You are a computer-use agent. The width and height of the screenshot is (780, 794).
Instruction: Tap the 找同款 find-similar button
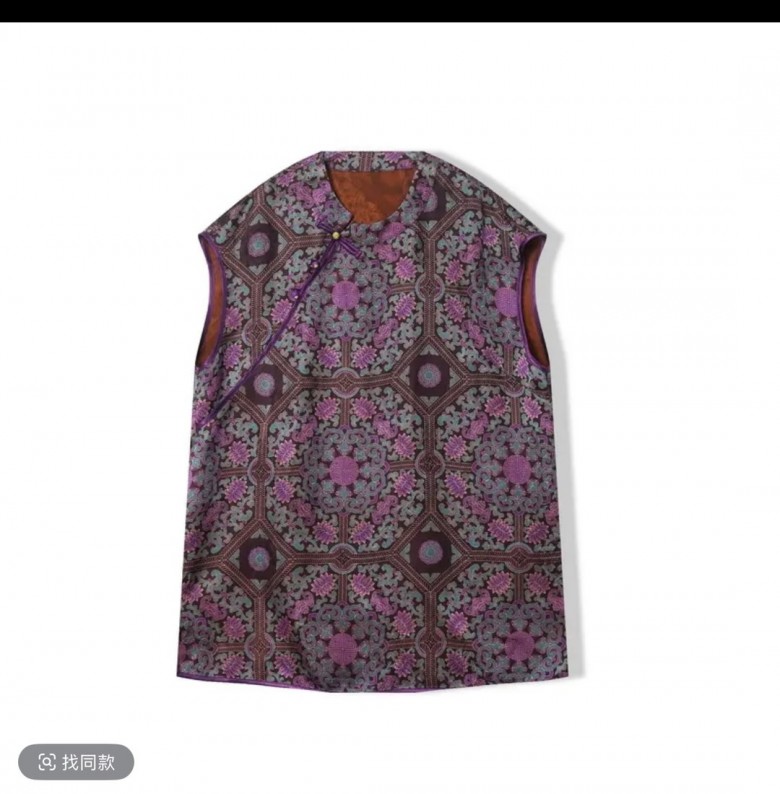76,762
